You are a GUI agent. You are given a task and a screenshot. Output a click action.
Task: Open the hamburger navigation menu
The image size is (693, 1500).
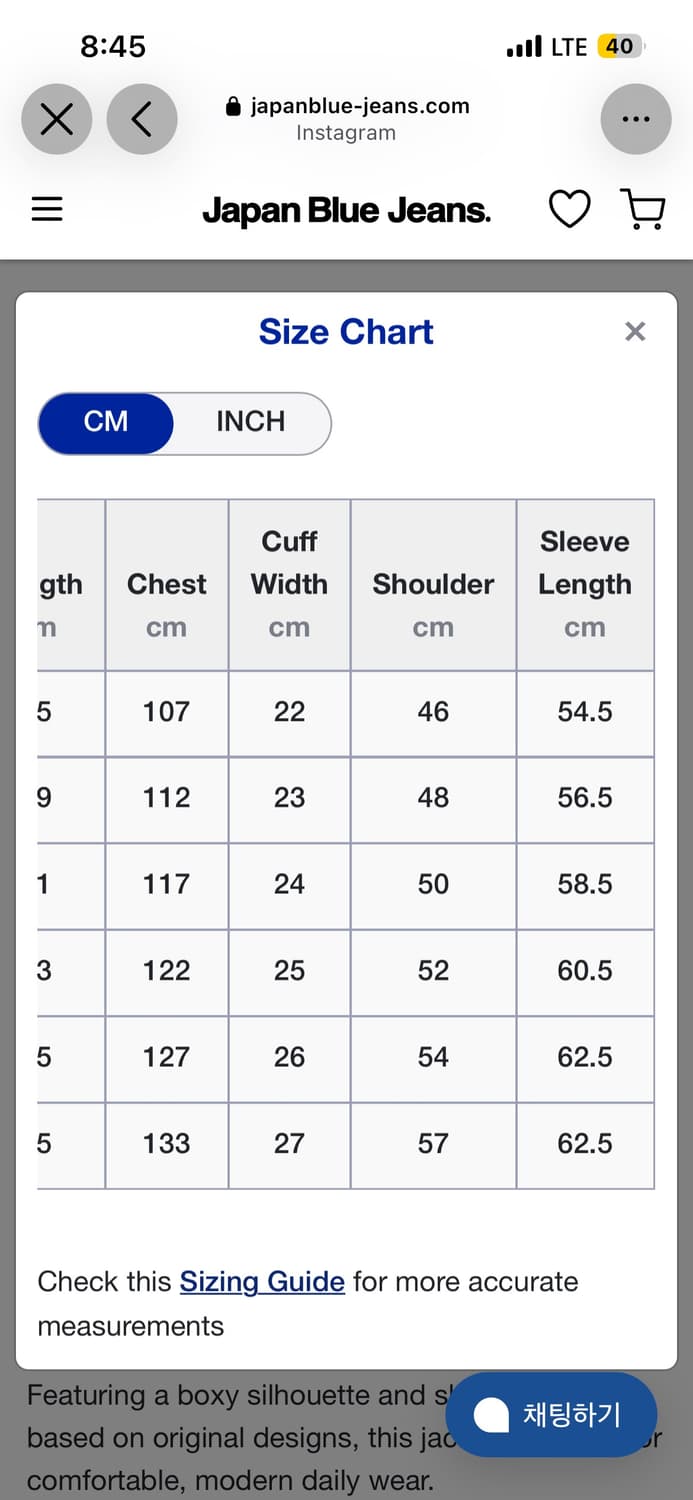click(x=47, y=210)
